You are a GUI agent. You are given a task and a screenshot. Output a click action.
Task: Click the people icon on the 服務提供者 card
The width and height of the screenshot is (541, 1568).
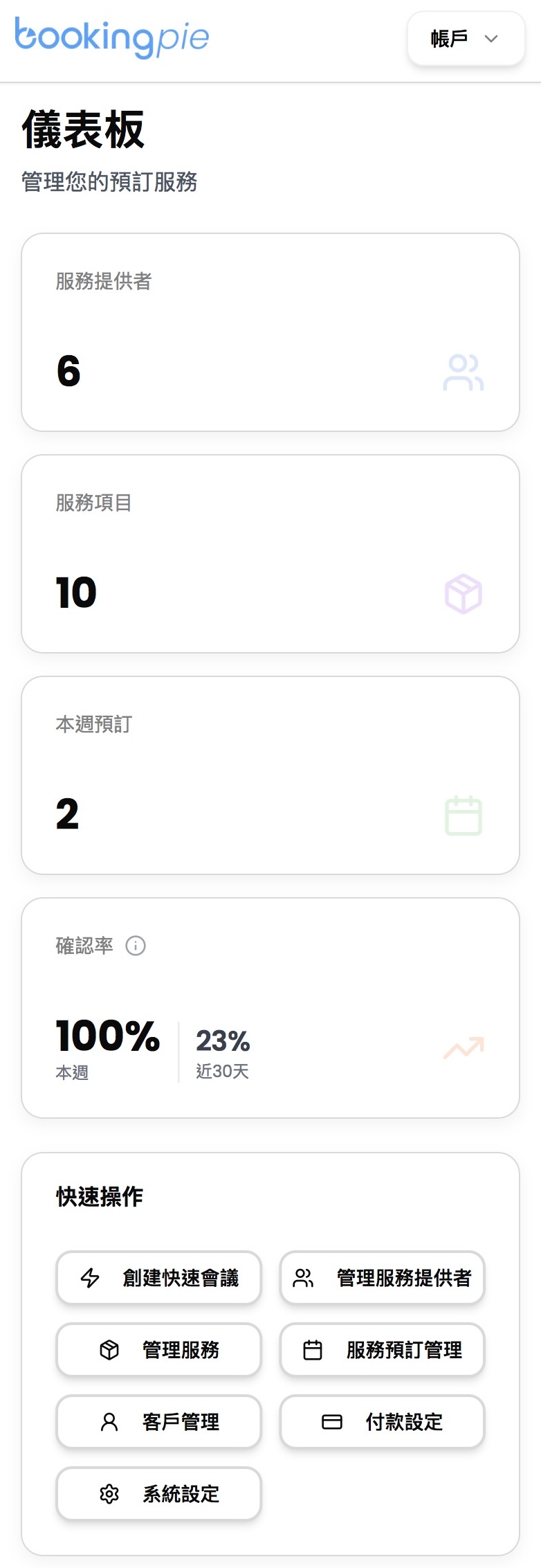click(463, 371)
